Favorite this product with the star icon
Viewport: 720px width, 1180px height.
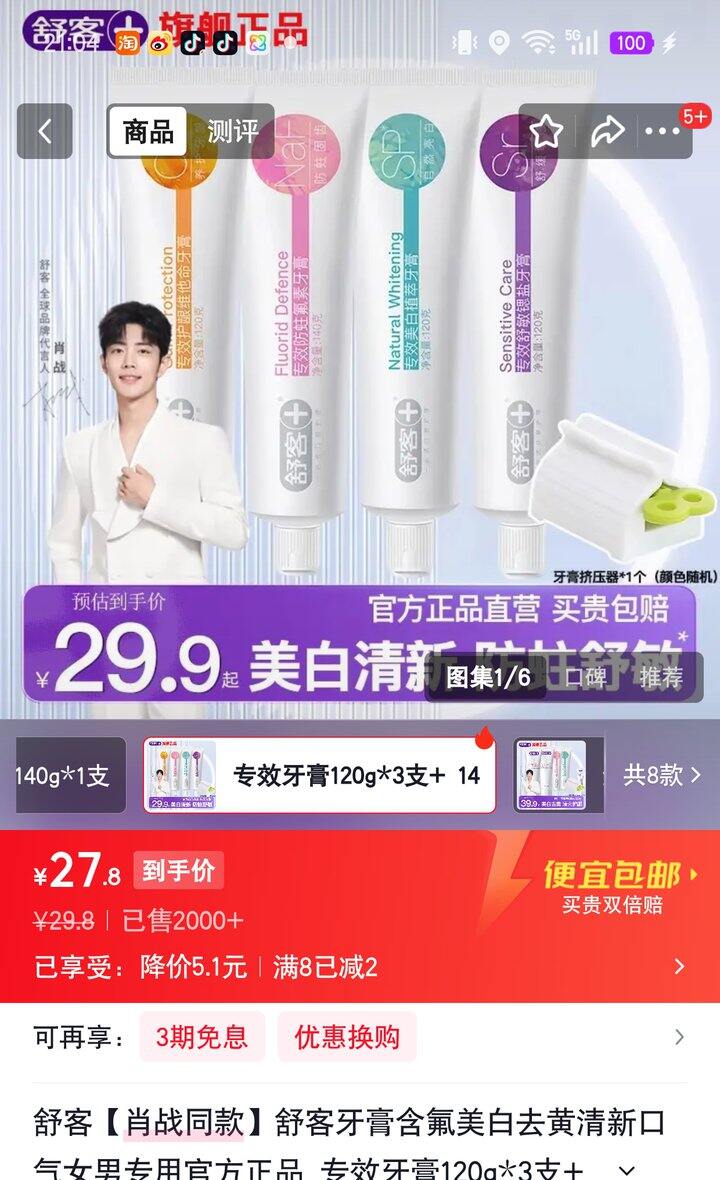click(x=546, y=132)
